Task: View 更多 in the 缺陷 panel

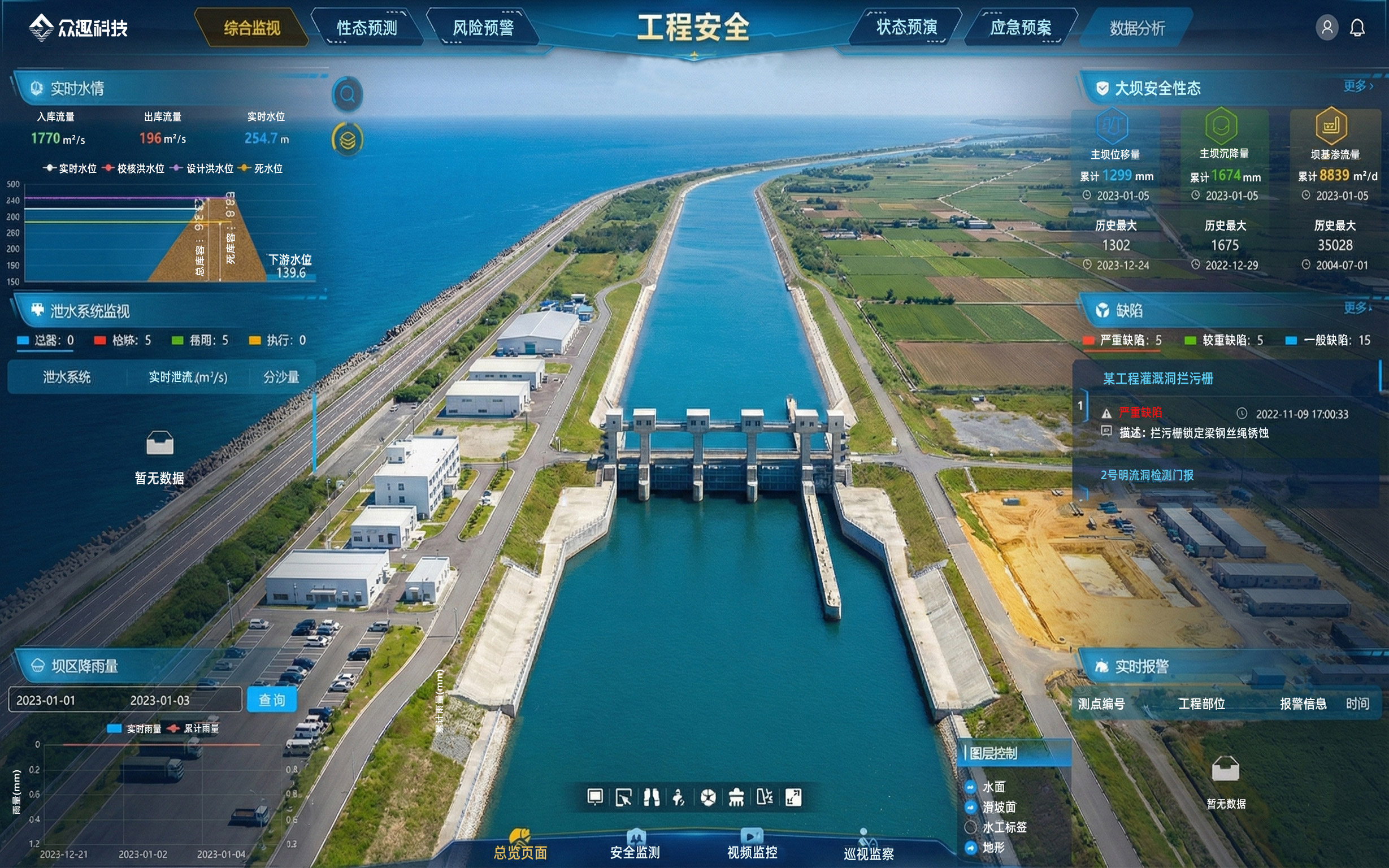Action: click(1357, 308)
